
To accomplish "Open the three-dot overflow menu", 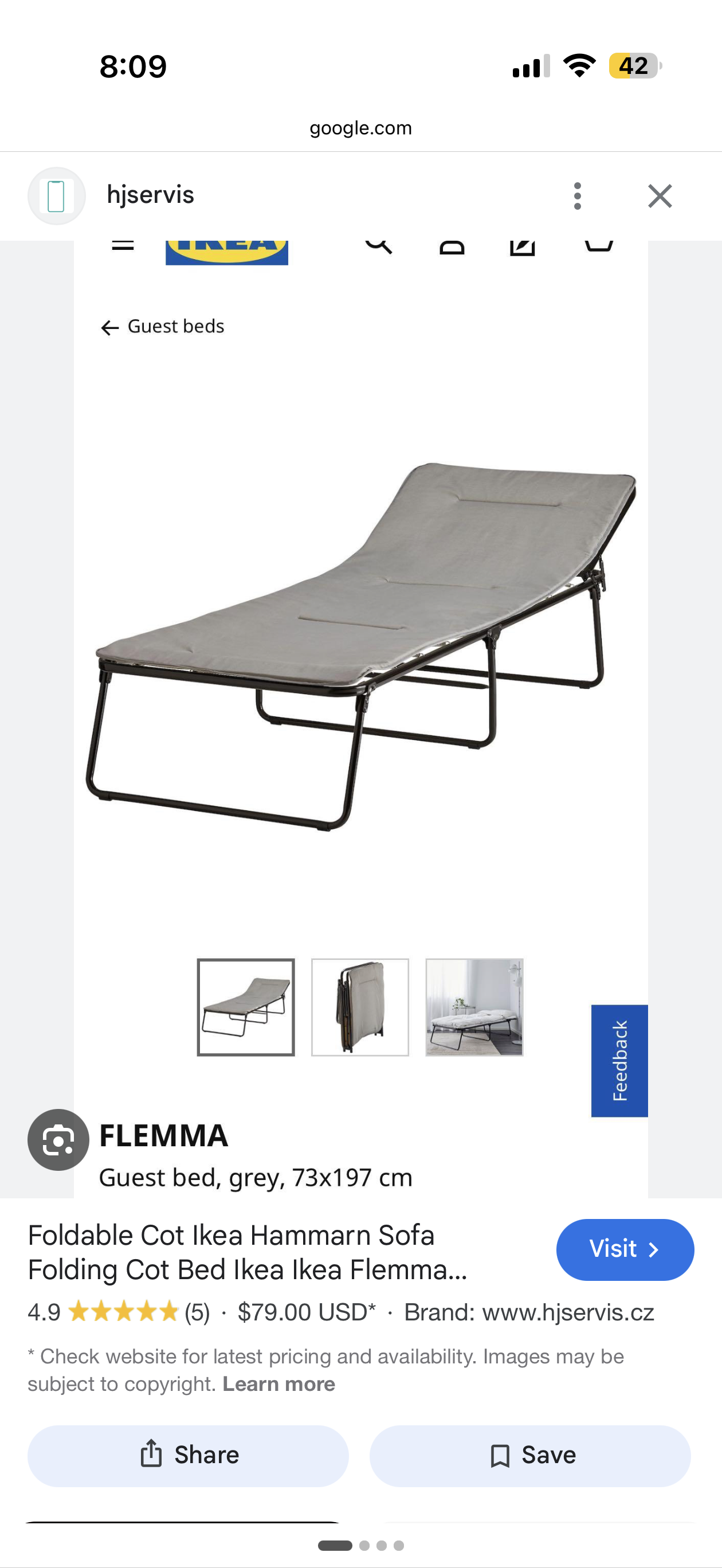I will (x=577, y=196).
